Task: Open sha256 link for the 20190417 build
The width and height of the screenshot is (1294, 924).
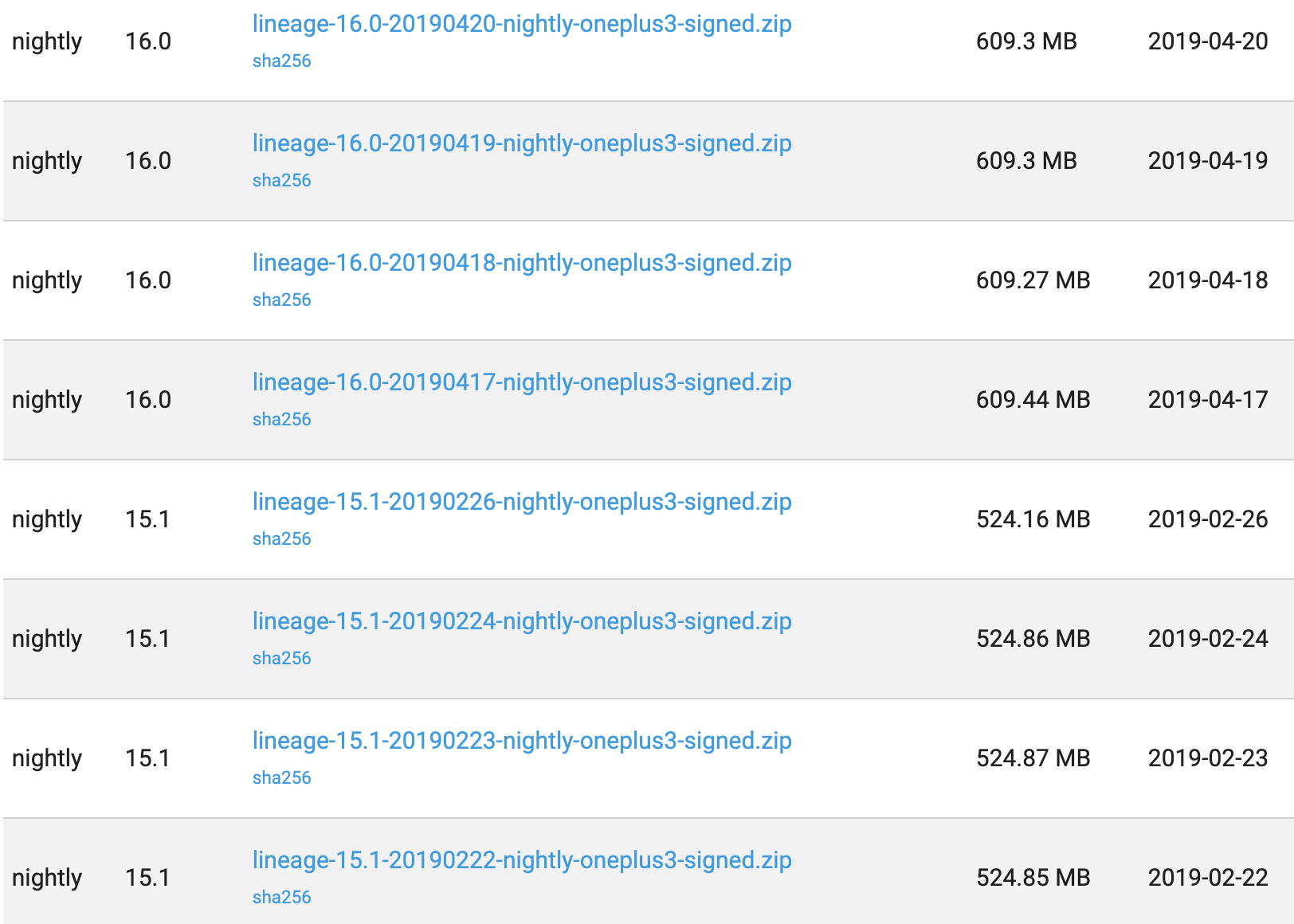Action: 281,419
